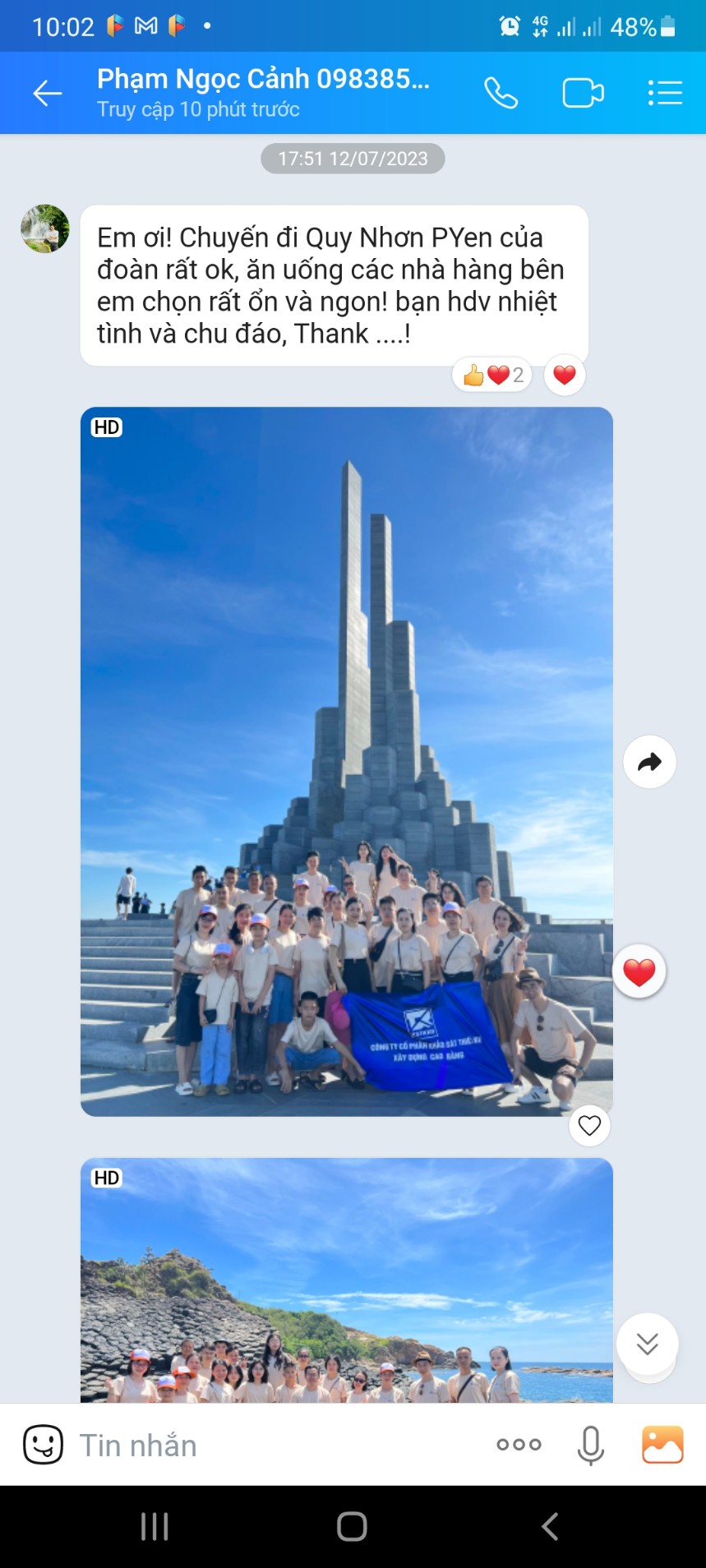React with a heart to the text message
This screenshot has height=1568, width=706.
coord(565,376)
